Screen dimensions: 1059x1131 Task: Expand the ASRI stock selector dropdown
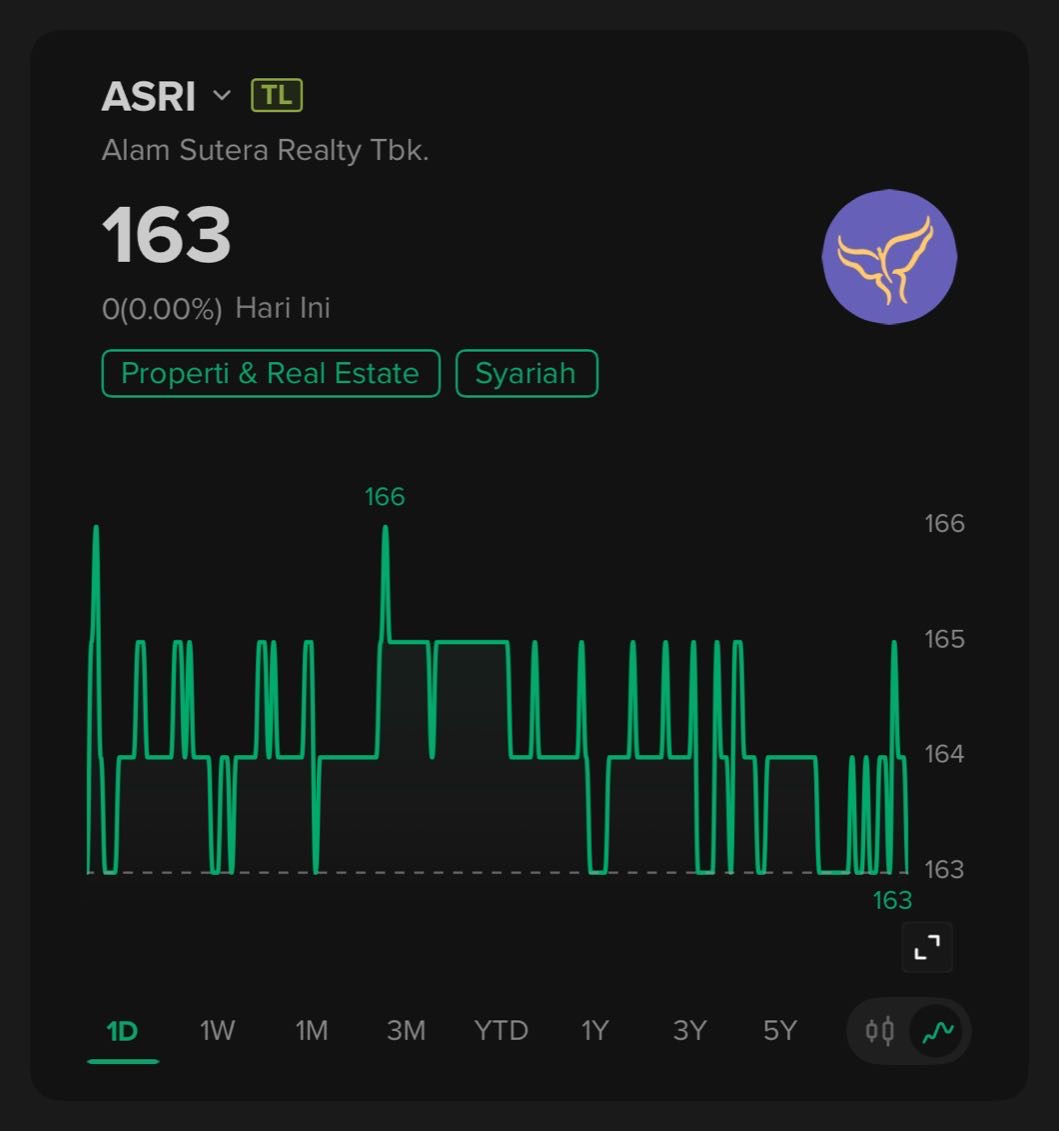coord(221,96)
